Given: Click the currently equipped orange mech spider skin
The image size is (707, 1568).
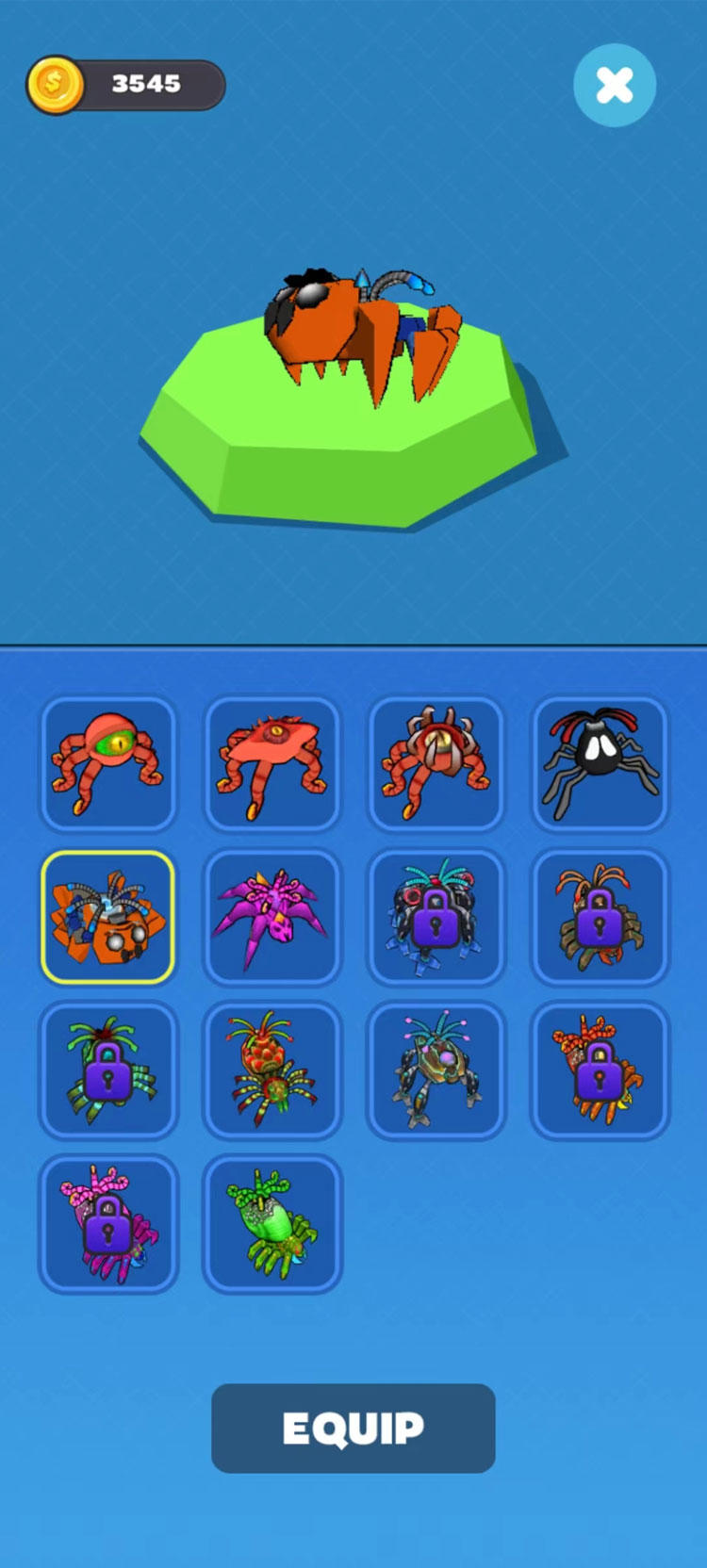Looking at the screenshot, I should pyautogui.click(x=108, y=918).
